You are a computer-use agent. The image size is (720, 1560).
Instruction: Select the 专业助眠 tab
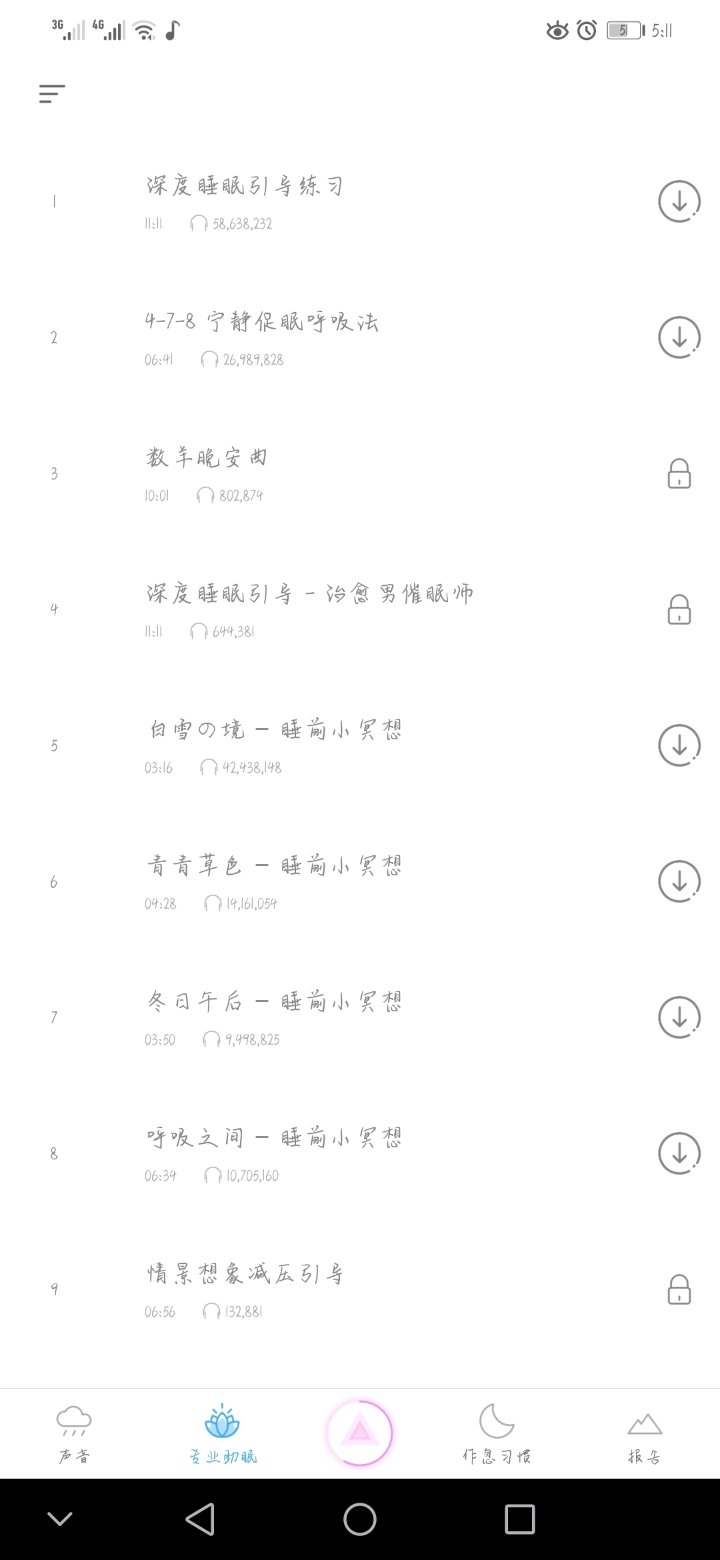tap(222, 1433)
